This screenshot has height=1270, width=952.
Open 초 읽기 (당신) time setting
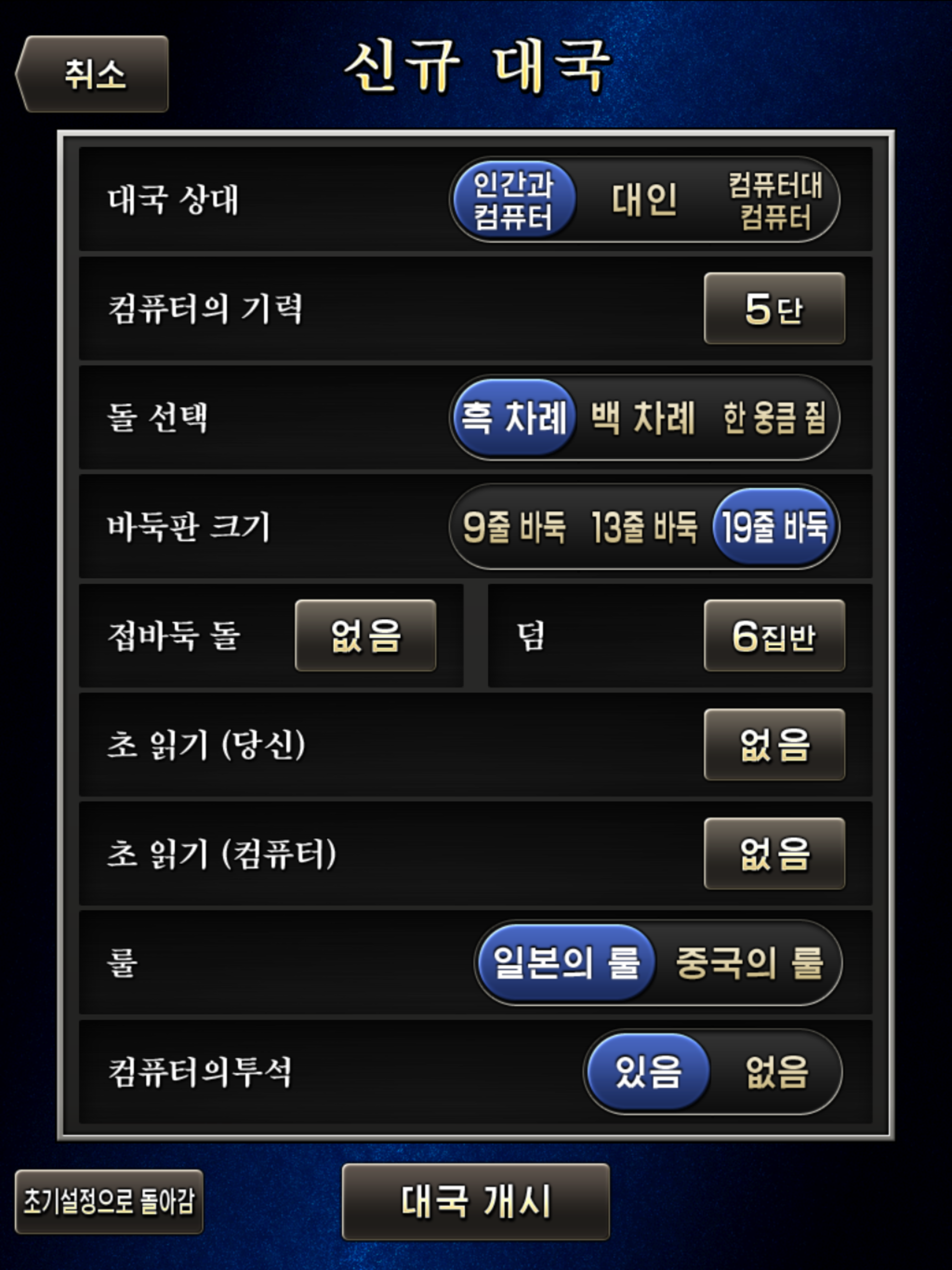pos(774,745)
